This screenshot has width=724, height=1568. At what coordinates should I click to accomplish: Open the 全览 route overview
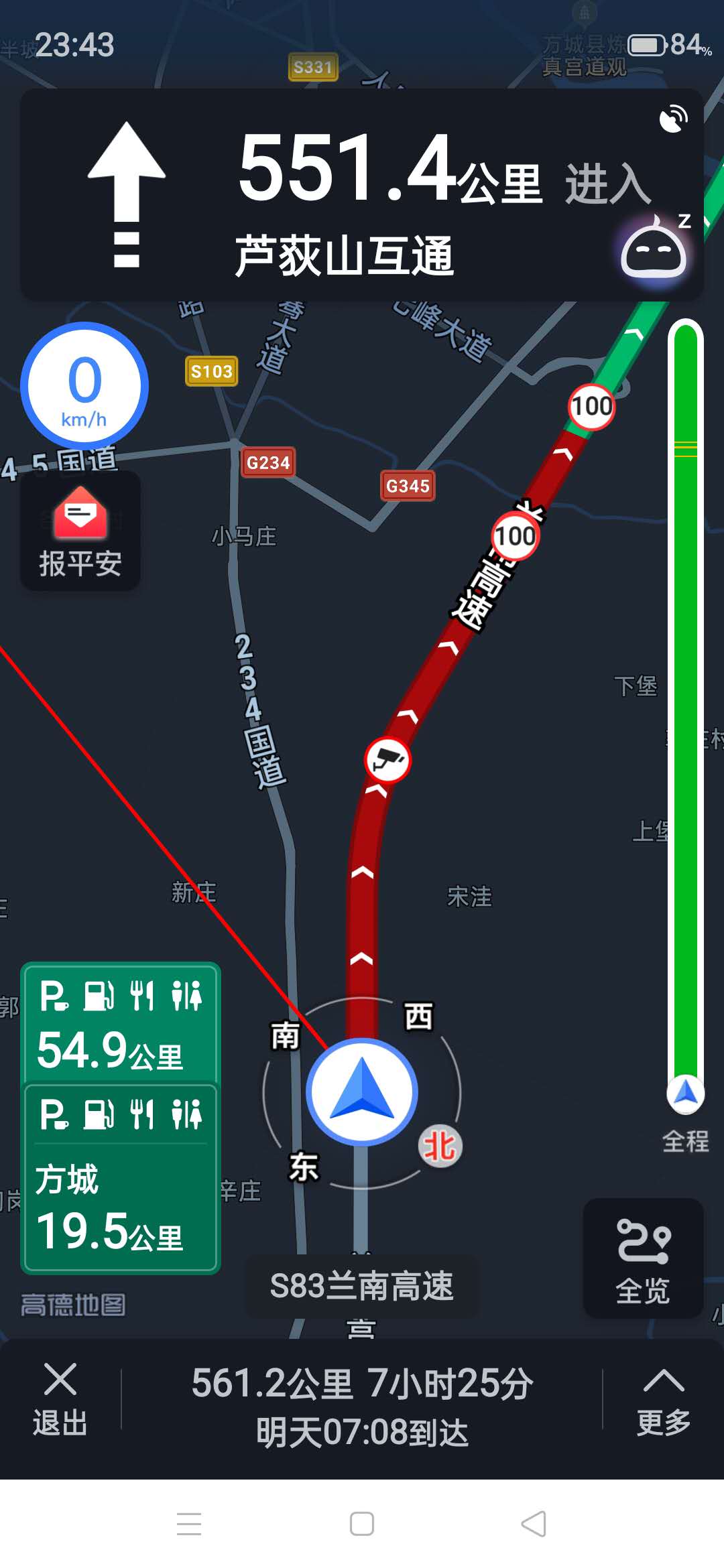click(643, 1260)
